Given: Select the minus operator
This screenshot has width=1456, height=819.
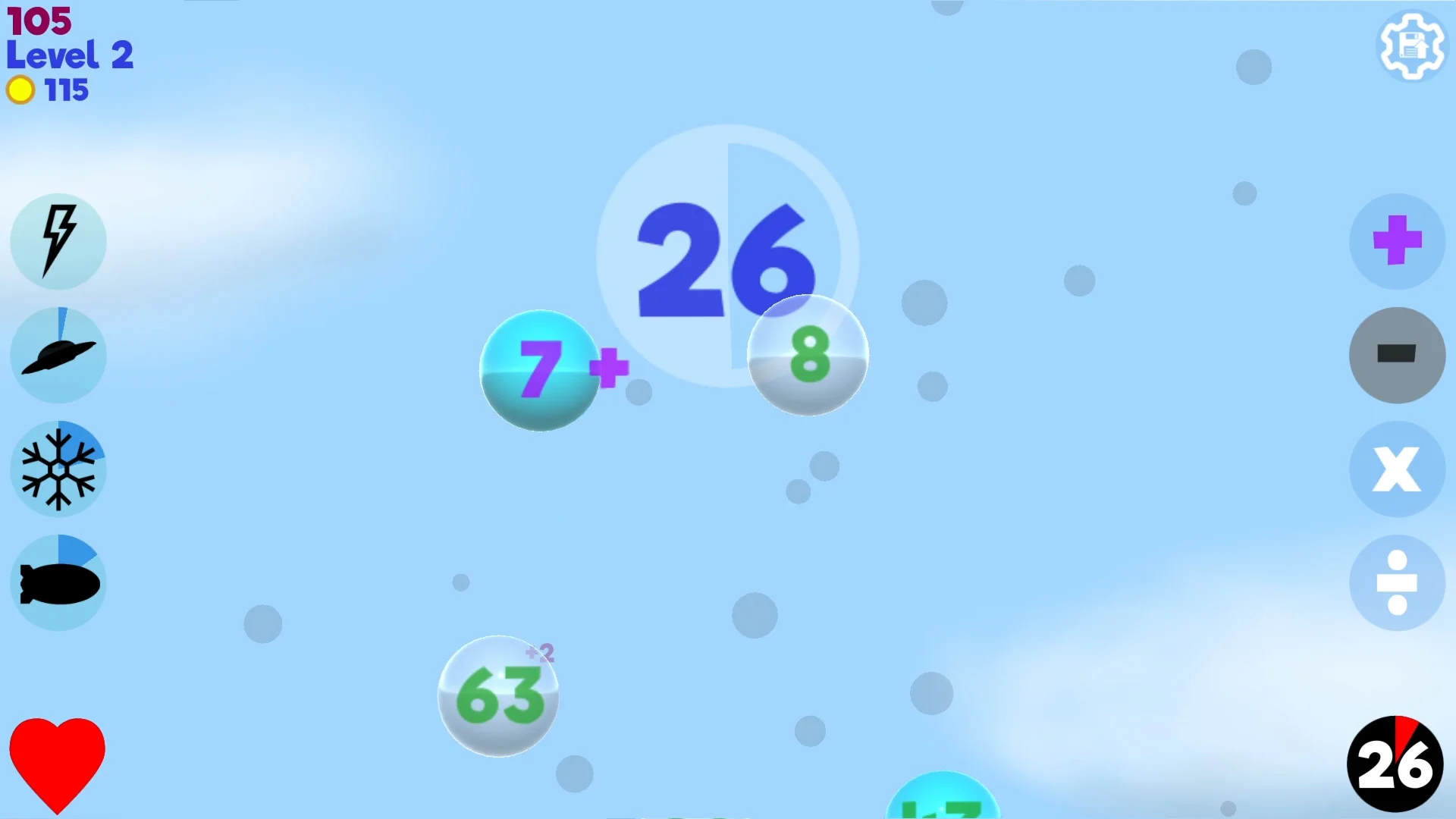Looking at the screenshot, I should (1397, 355).
